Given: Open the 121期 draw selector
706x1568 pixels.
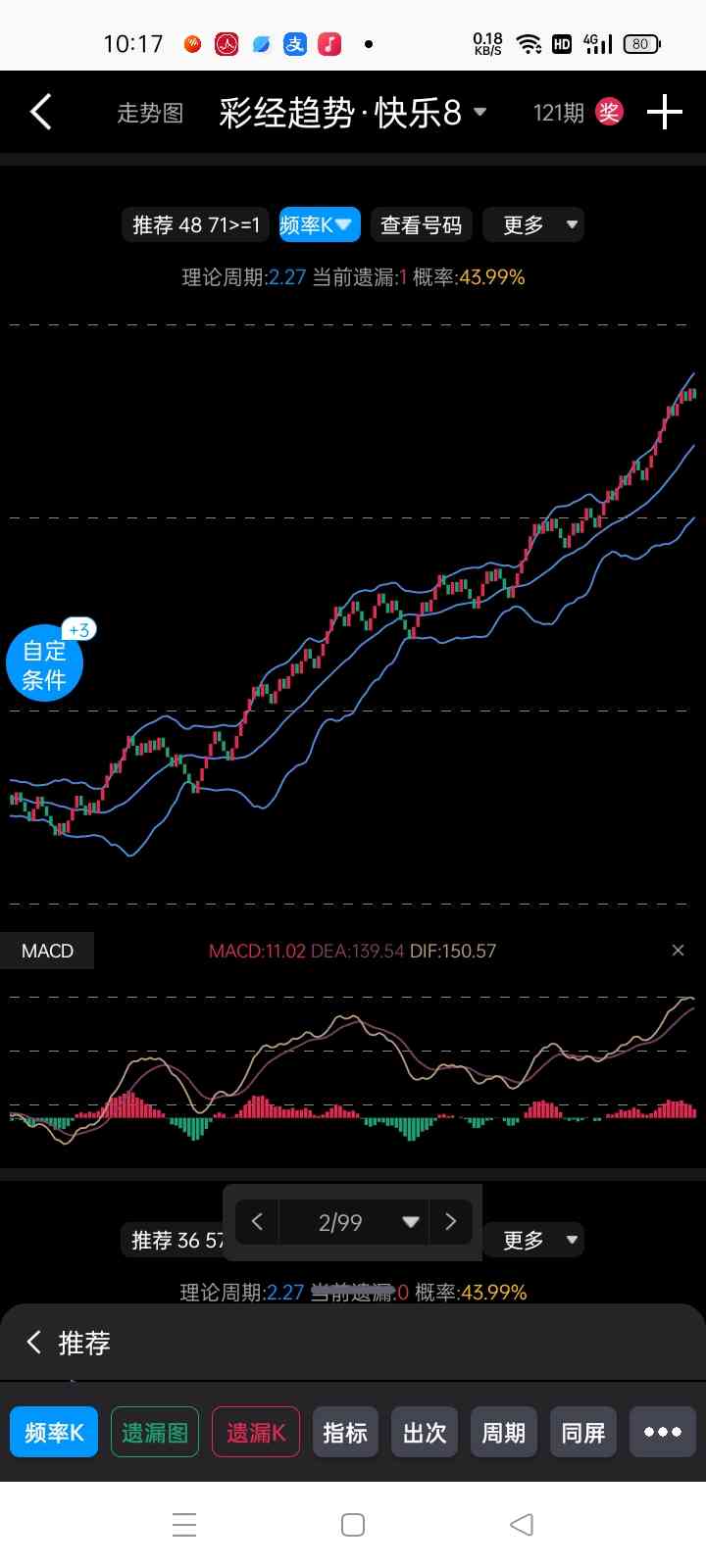Looking at the screenshot, I should [558, 114].
